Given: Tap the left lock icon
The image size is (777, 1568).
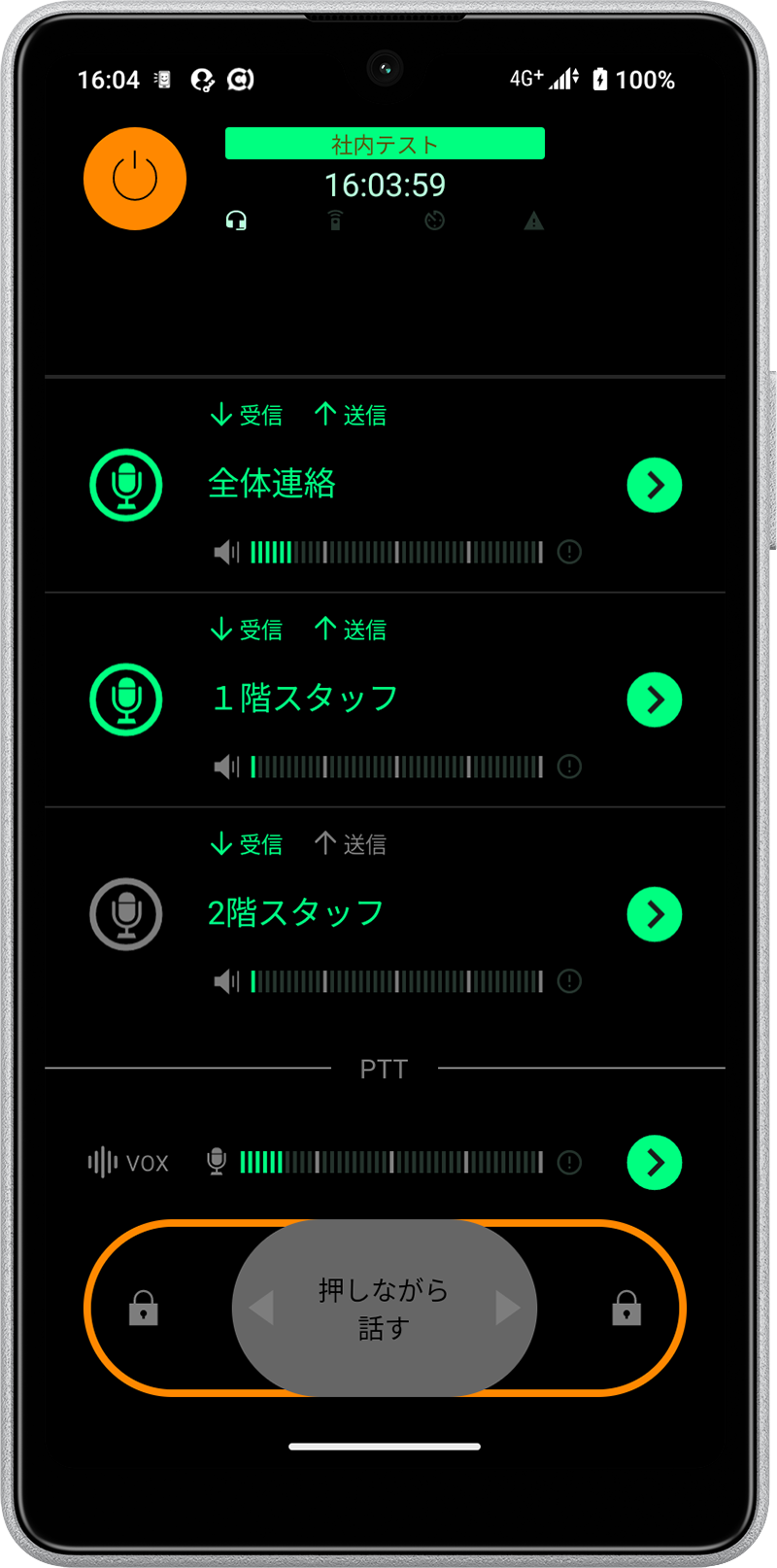Looking at the screenshot, I should tap(144, 1309).
